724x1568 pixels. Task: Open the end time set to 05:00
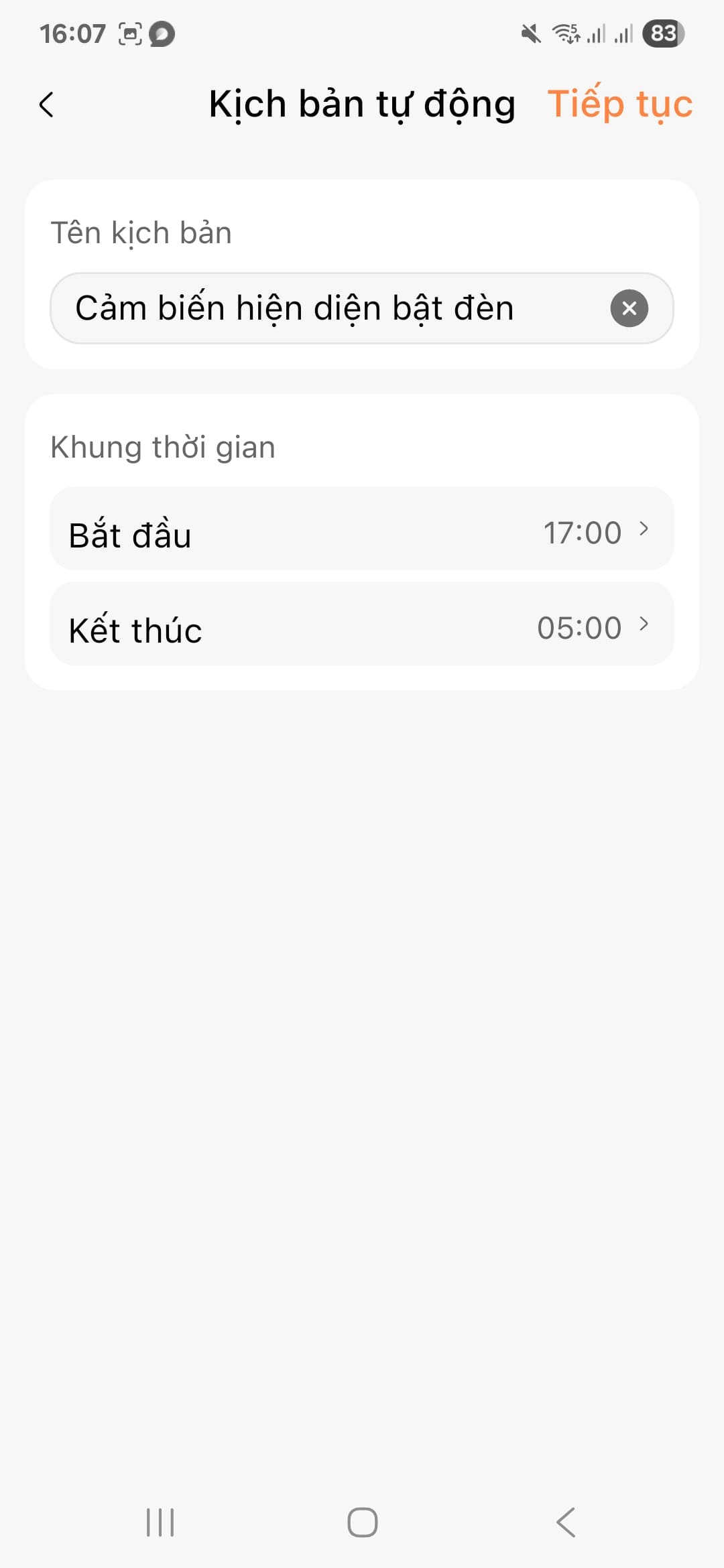(x=579, y=626)
